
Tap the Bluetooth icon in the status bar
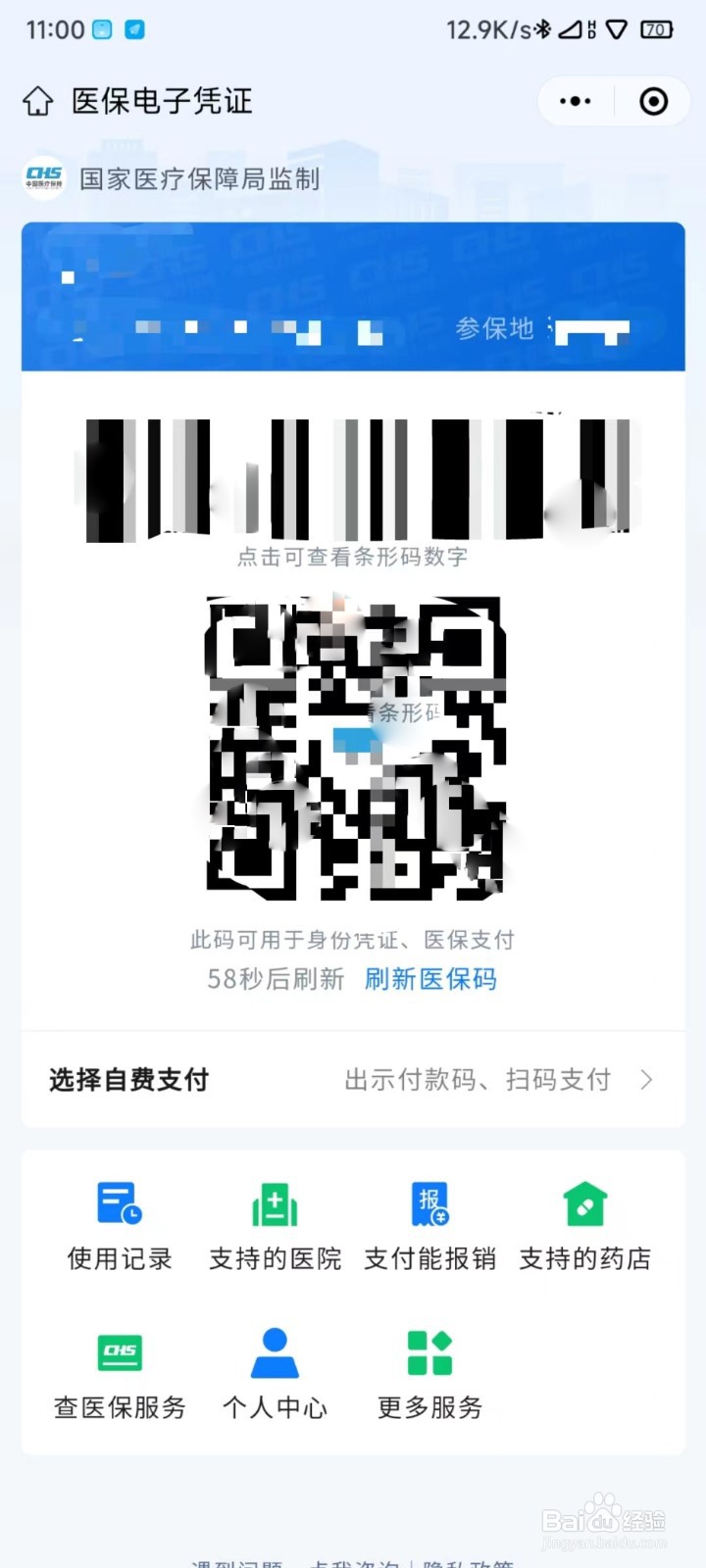[x=543, y=29]
